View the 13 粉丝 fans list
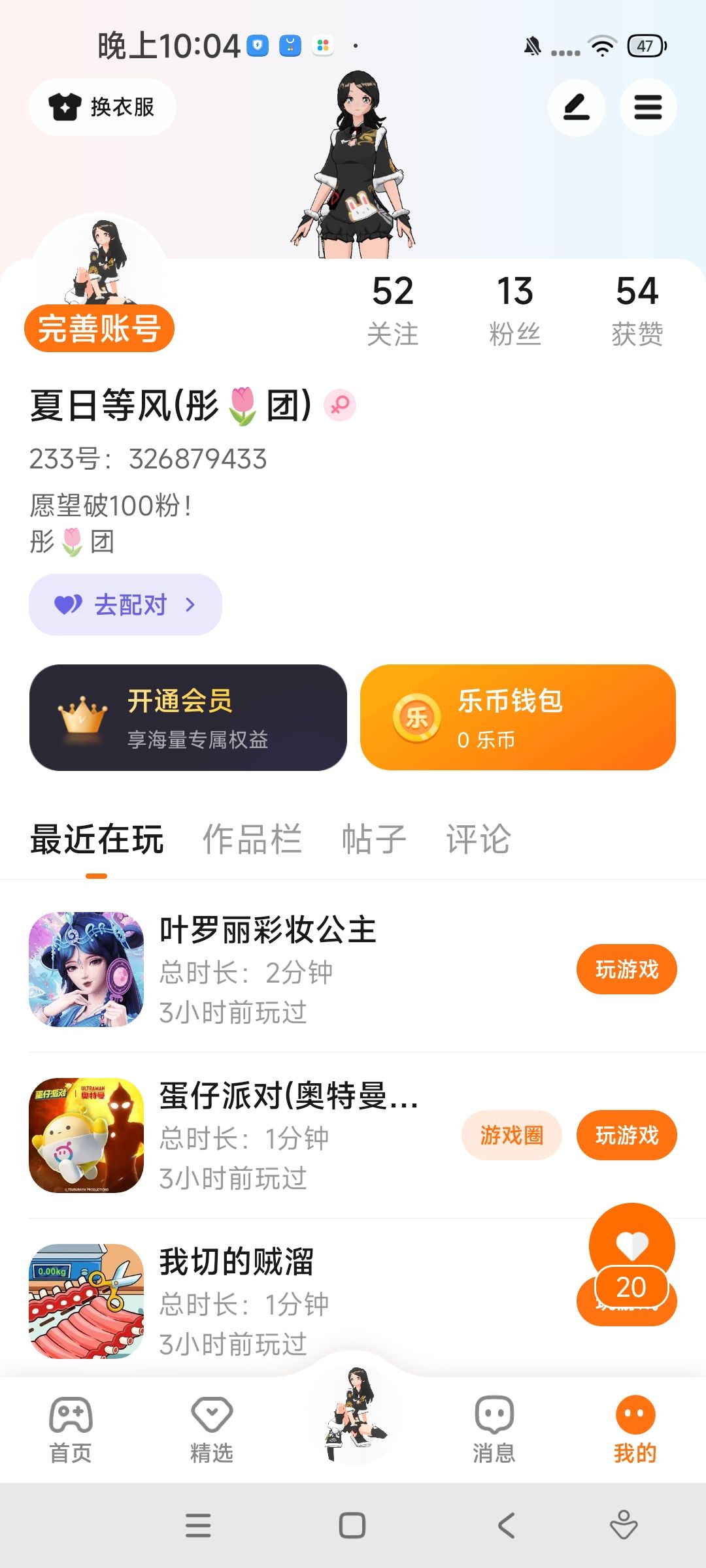The image size is (706, 1568). point(514,310)
